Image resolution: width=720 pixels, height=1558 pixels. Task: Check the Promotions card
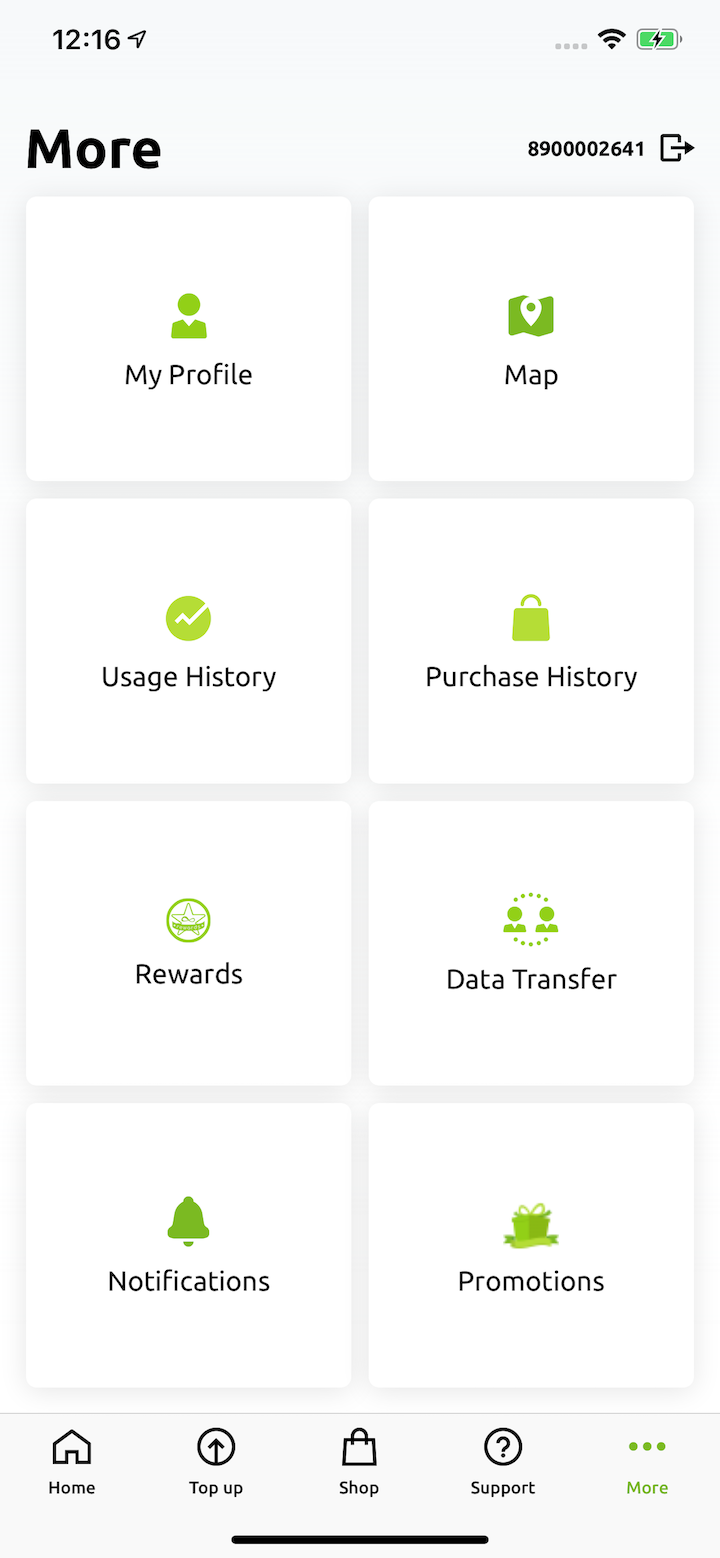(531, 1245)
